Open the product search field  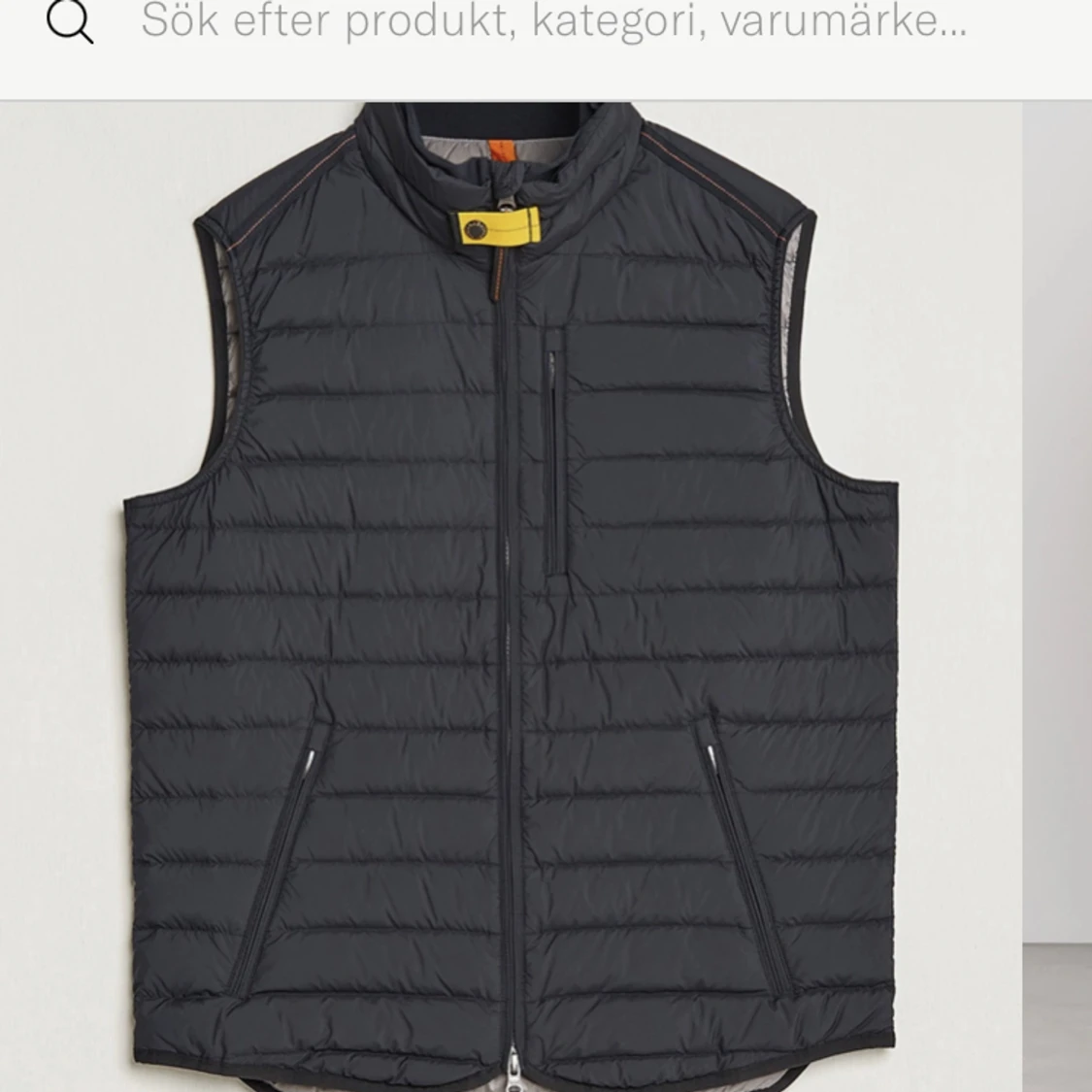[x=553, y=21]
